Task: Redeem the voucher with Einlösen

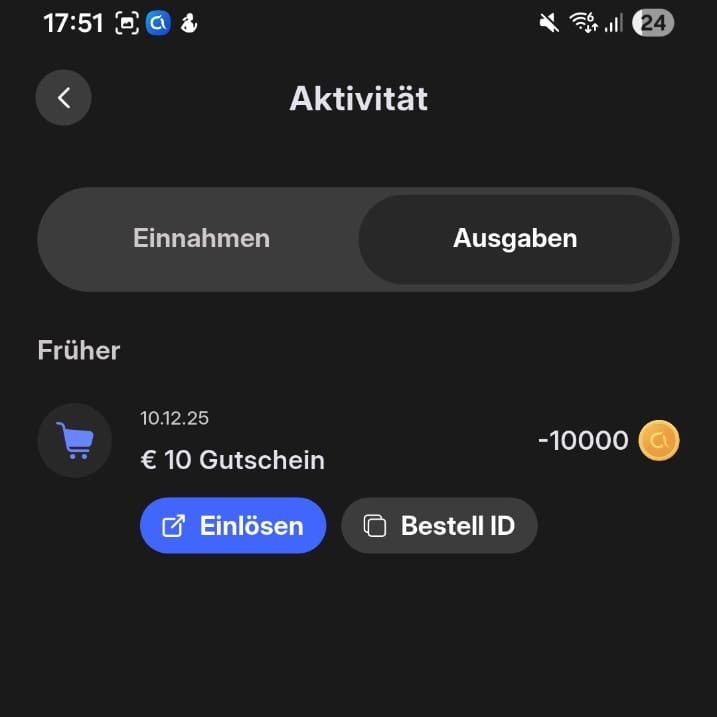Action: [x=233, y=526]
